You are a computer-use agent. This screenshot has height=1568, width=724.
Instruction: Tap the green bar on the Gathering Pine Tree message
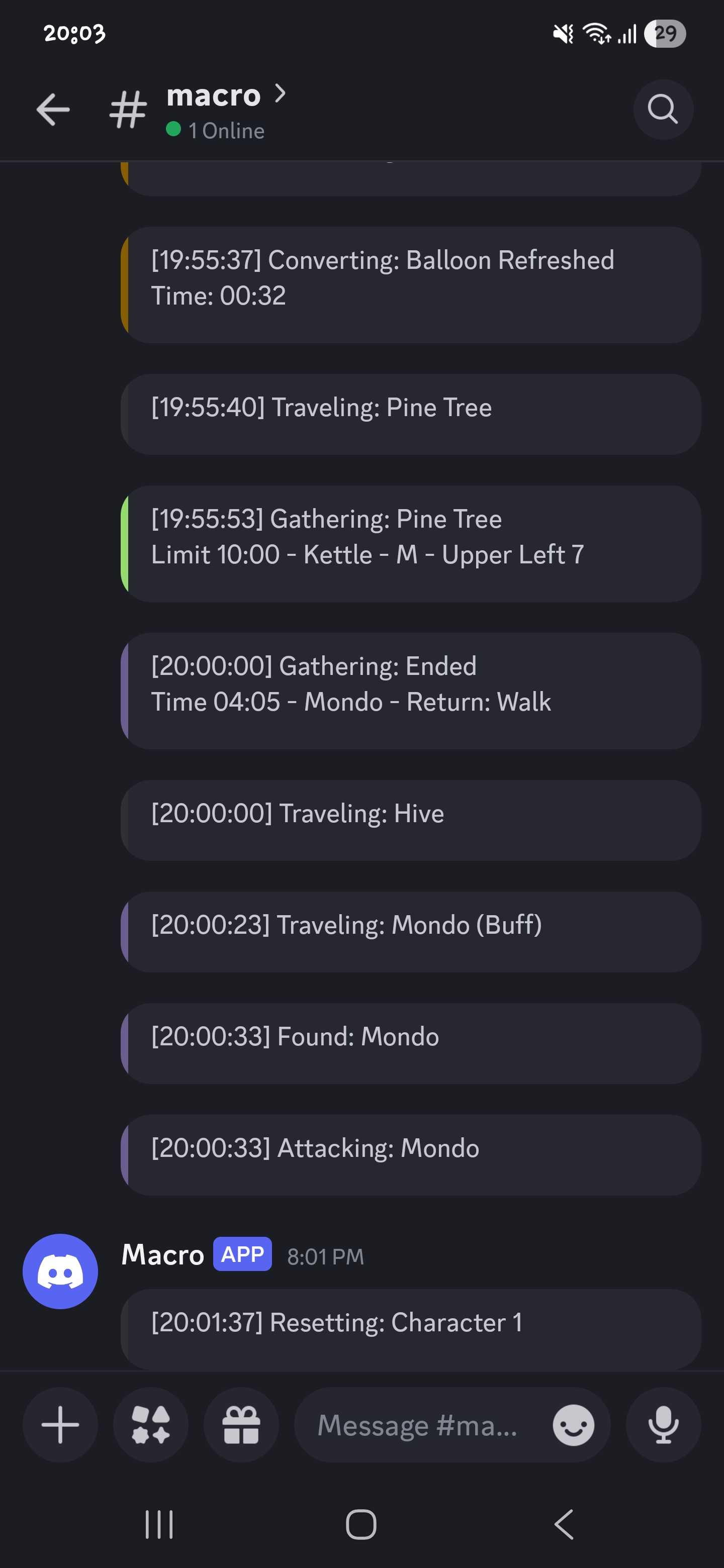coord(125,544)
